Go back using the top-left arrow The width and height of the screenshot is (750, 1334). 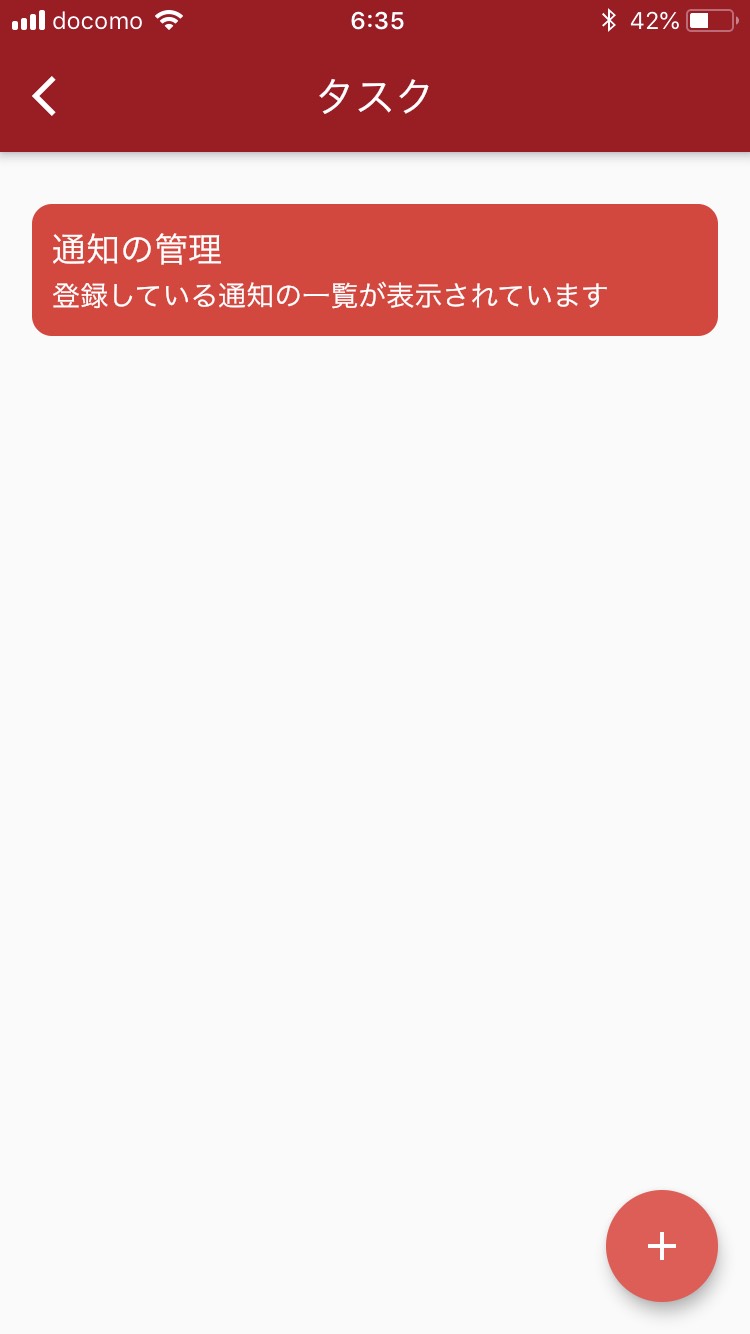click(x=45, y=97)
